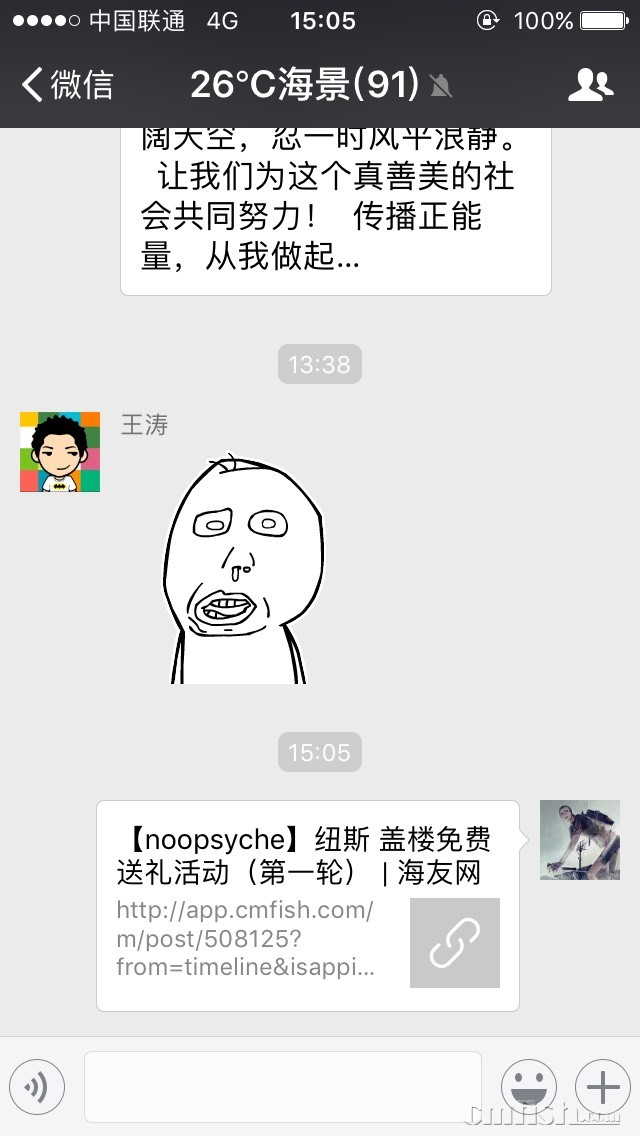Open the plus attachments menu

(x=602, y=1087)
